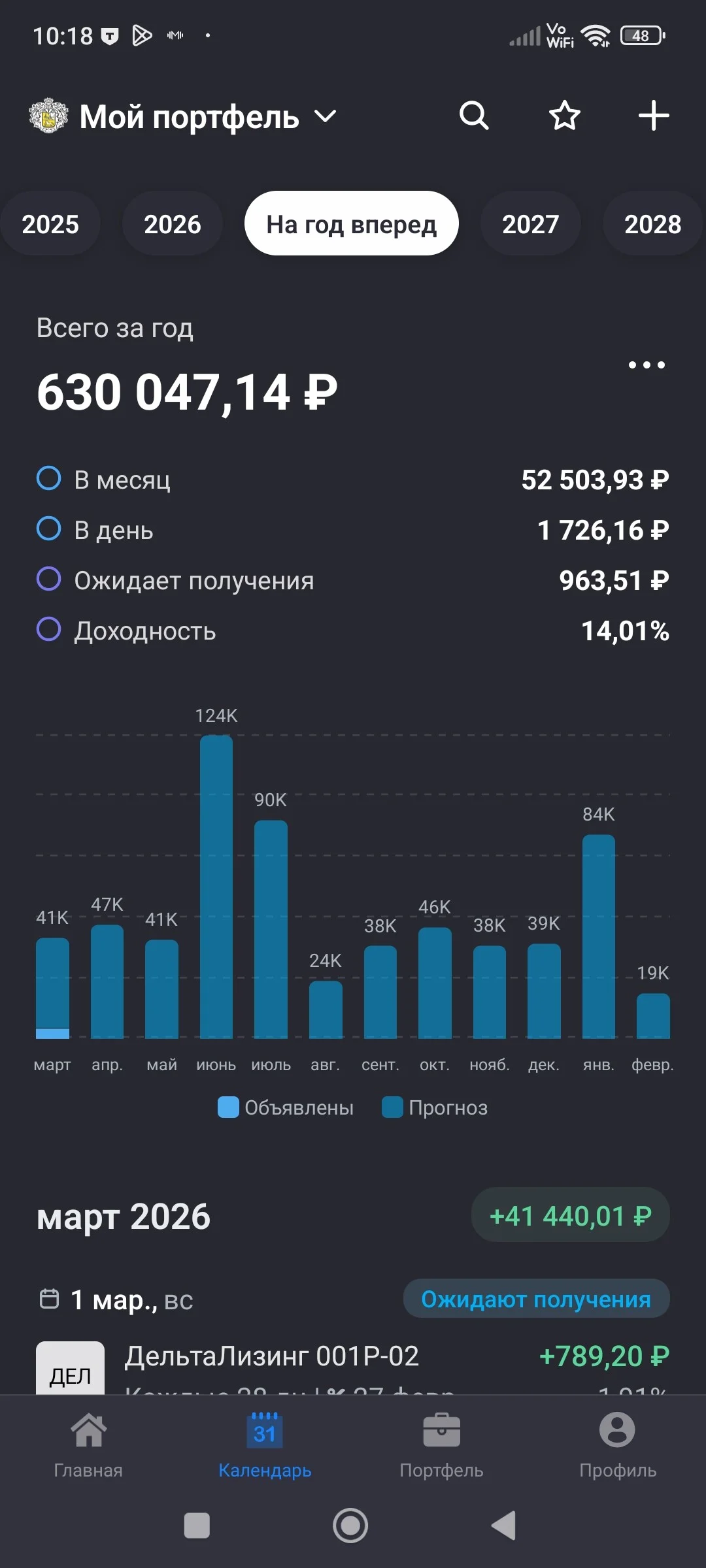Open the search magnifier icon
The image size is (706, 1568).
click(x=474, y=116)
